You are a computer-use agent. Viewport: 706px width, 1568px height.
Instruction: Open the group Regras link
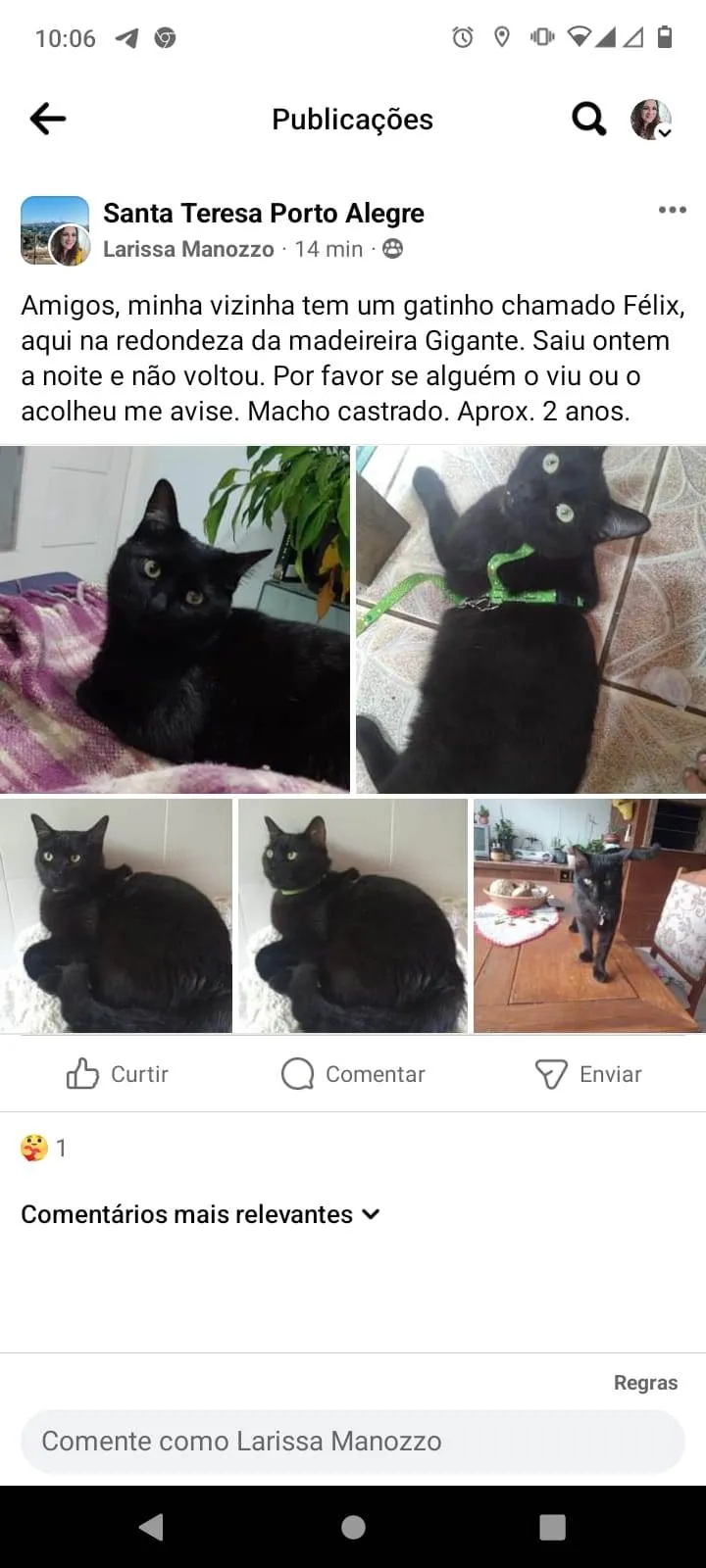pyautogui.click(x=645, y=1383)
